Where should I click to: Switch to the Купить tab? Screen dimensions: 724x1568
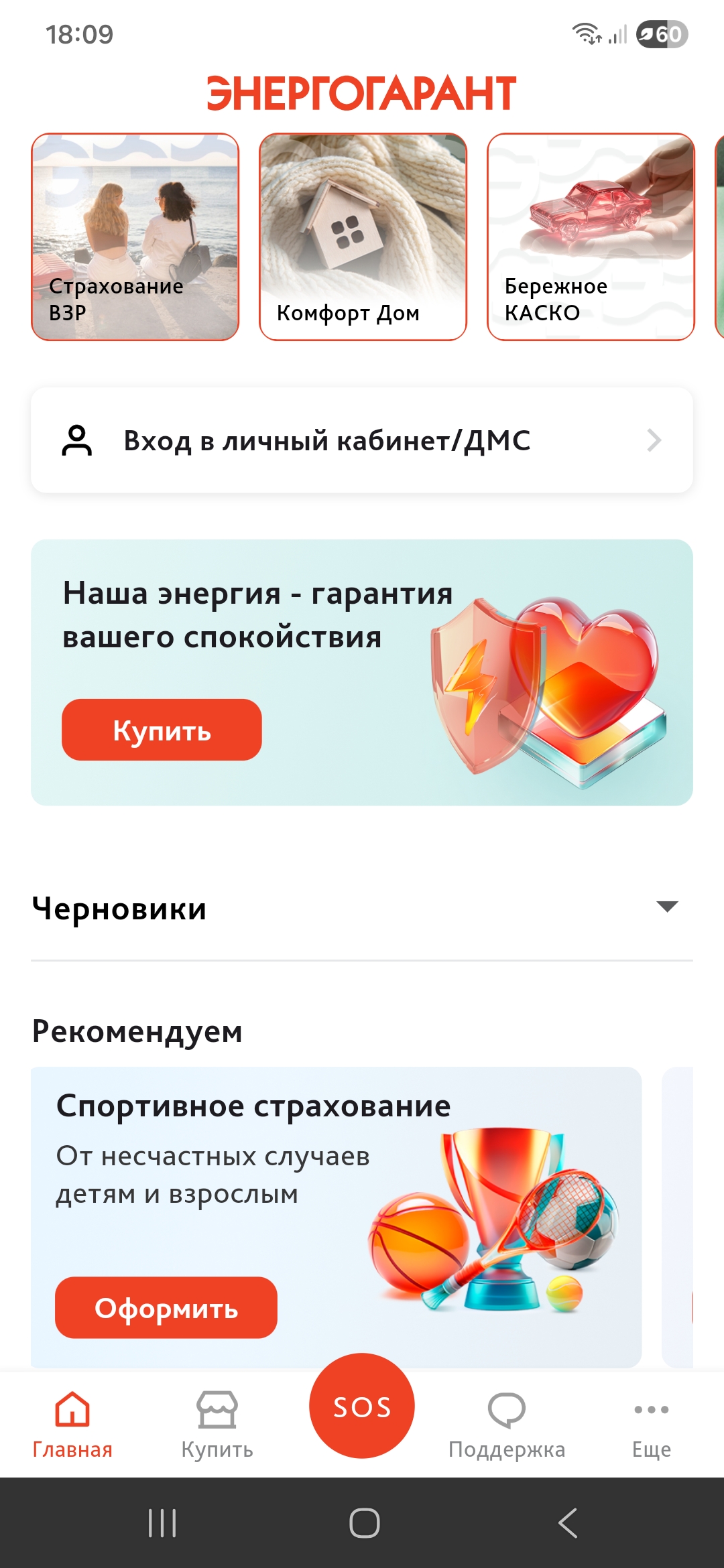(x=216, y=1414)
